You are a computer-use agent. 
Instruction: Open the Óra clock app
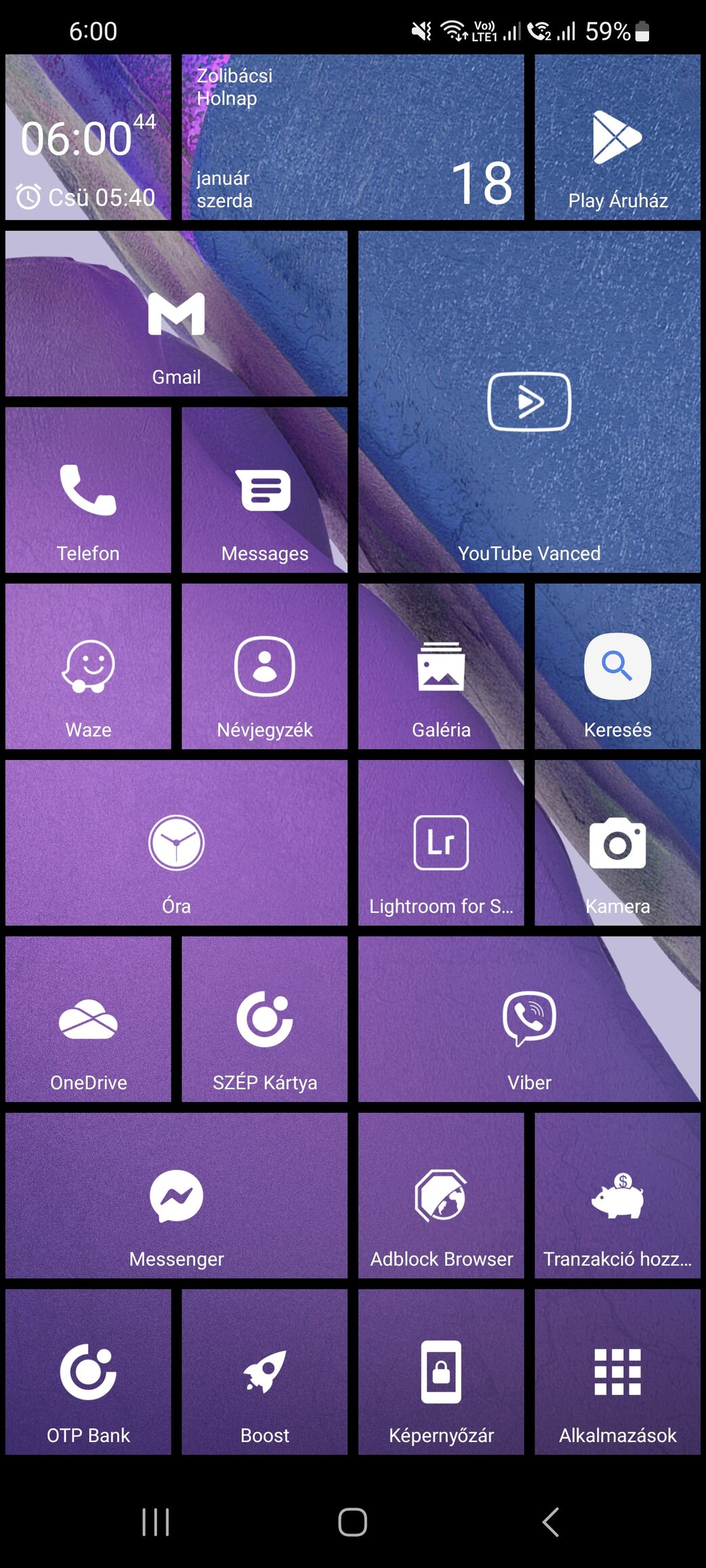[176, 843]
